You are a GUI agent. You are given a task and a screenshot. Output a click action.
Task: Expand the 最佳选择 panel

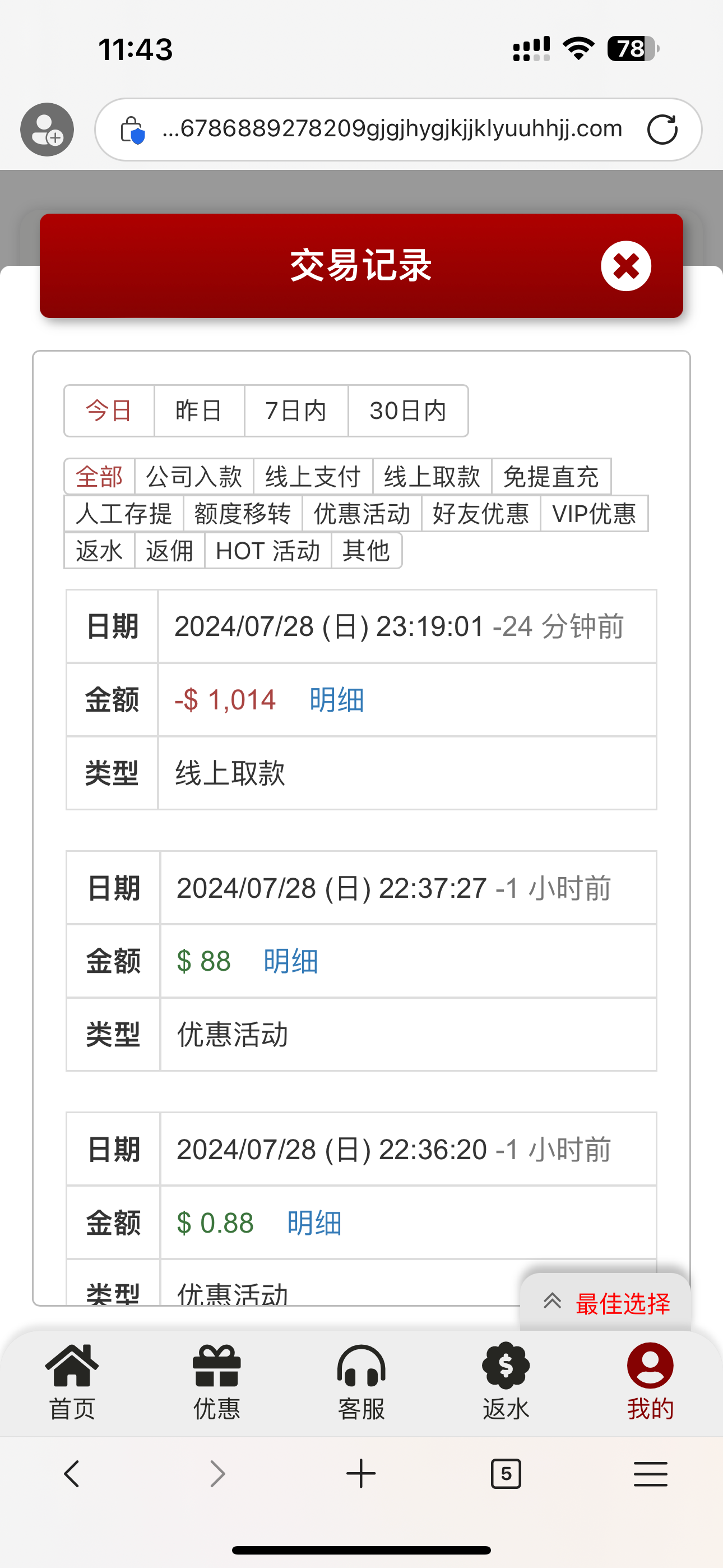tap(606, 1303)
